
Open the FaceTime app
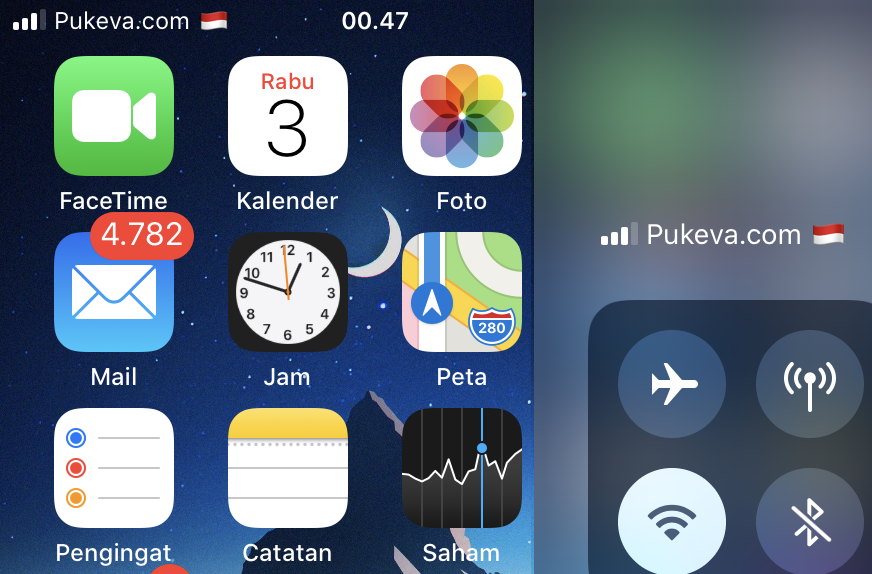tap(114, 116)
